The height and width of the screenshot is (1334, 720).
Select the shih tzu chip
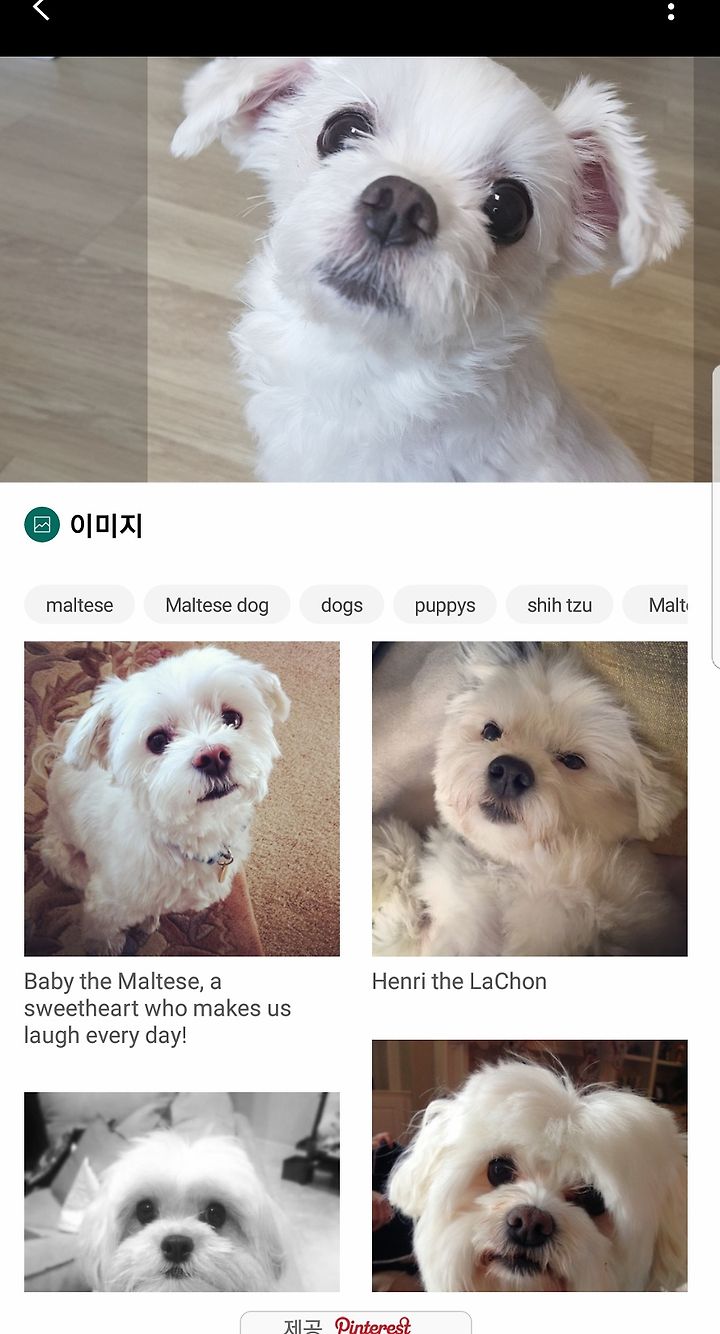[x=559, y=605]
